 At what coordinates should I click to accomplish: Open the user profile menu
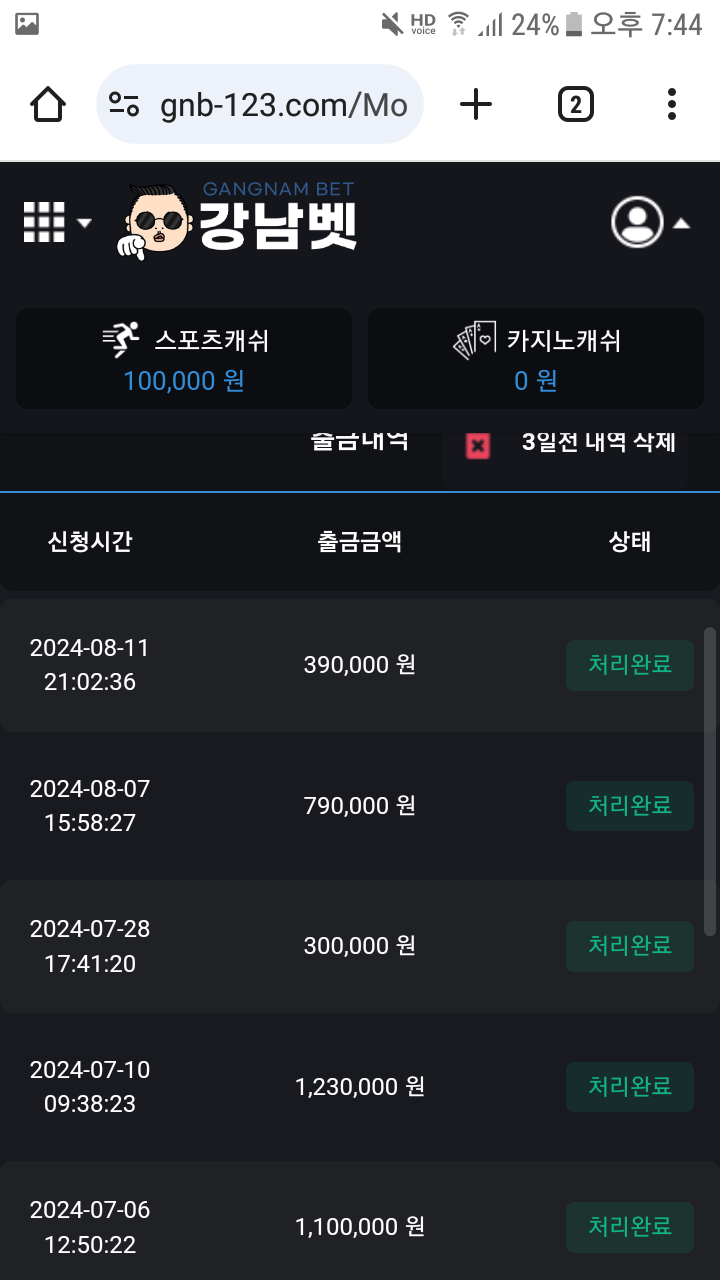pyautogui.click(x=650, y=222)
